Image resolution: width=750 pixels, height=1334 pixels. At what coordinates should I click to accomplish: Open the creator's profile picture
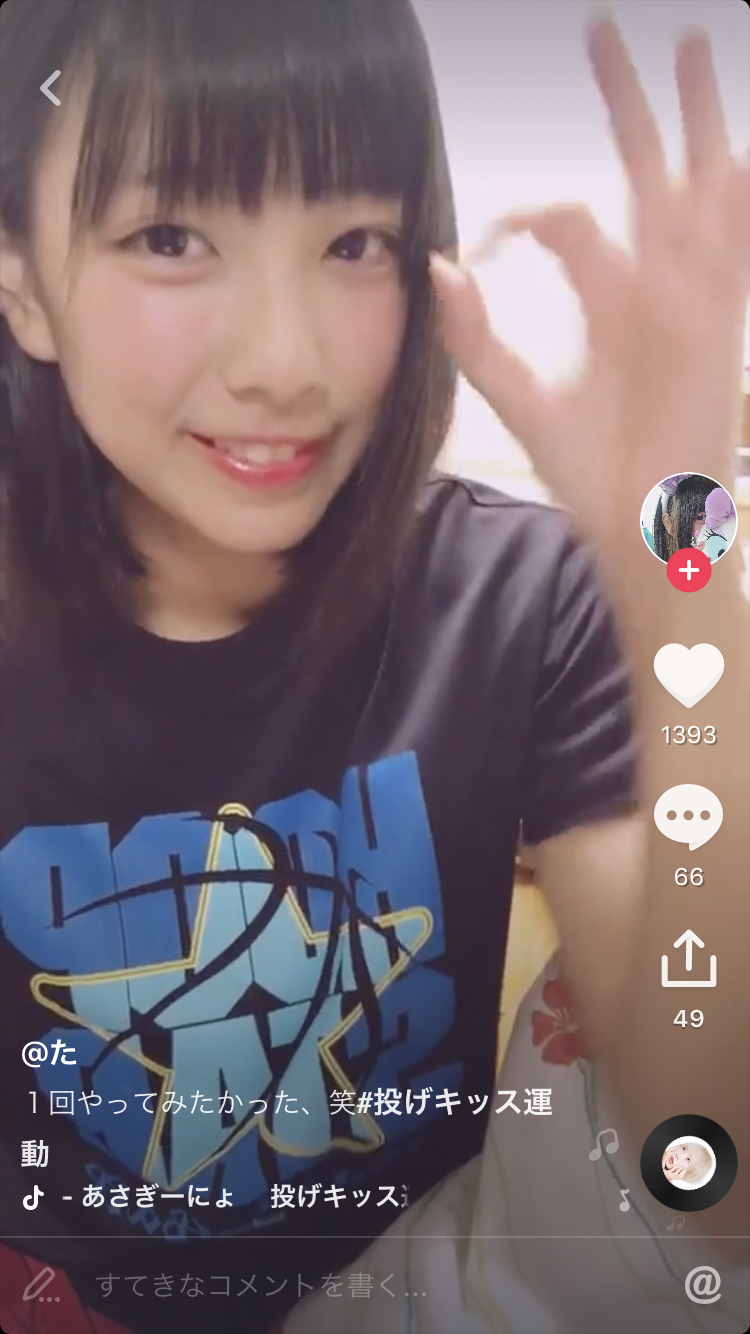(688, 518)
